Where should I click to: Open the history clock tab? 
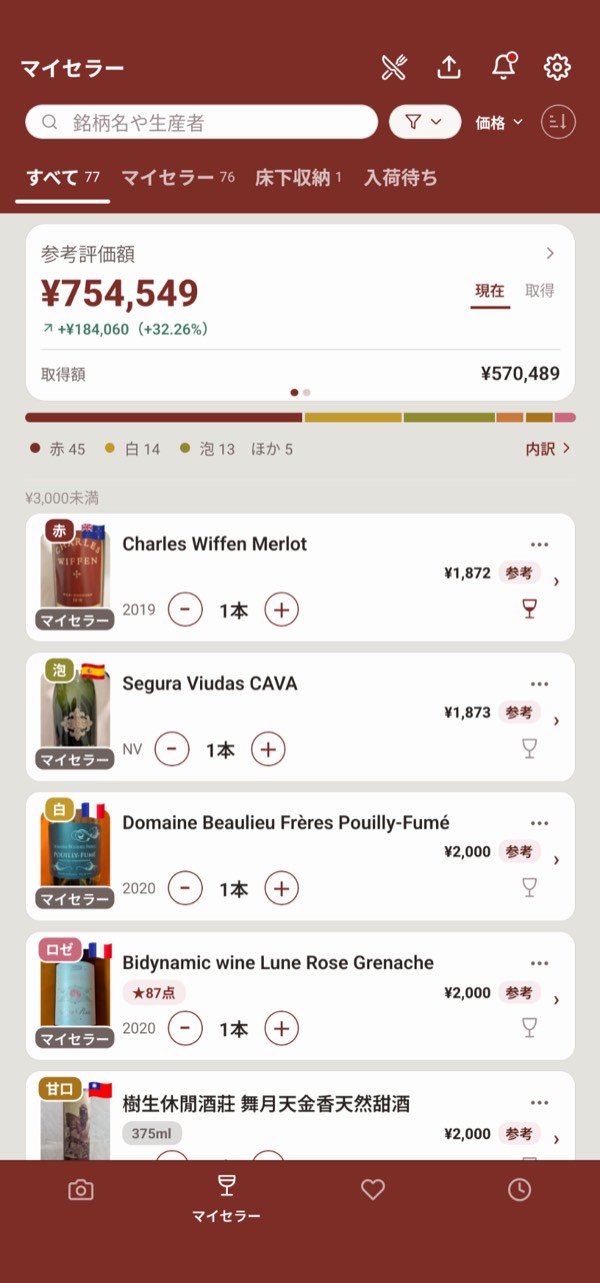click(x=519, y=1189)
